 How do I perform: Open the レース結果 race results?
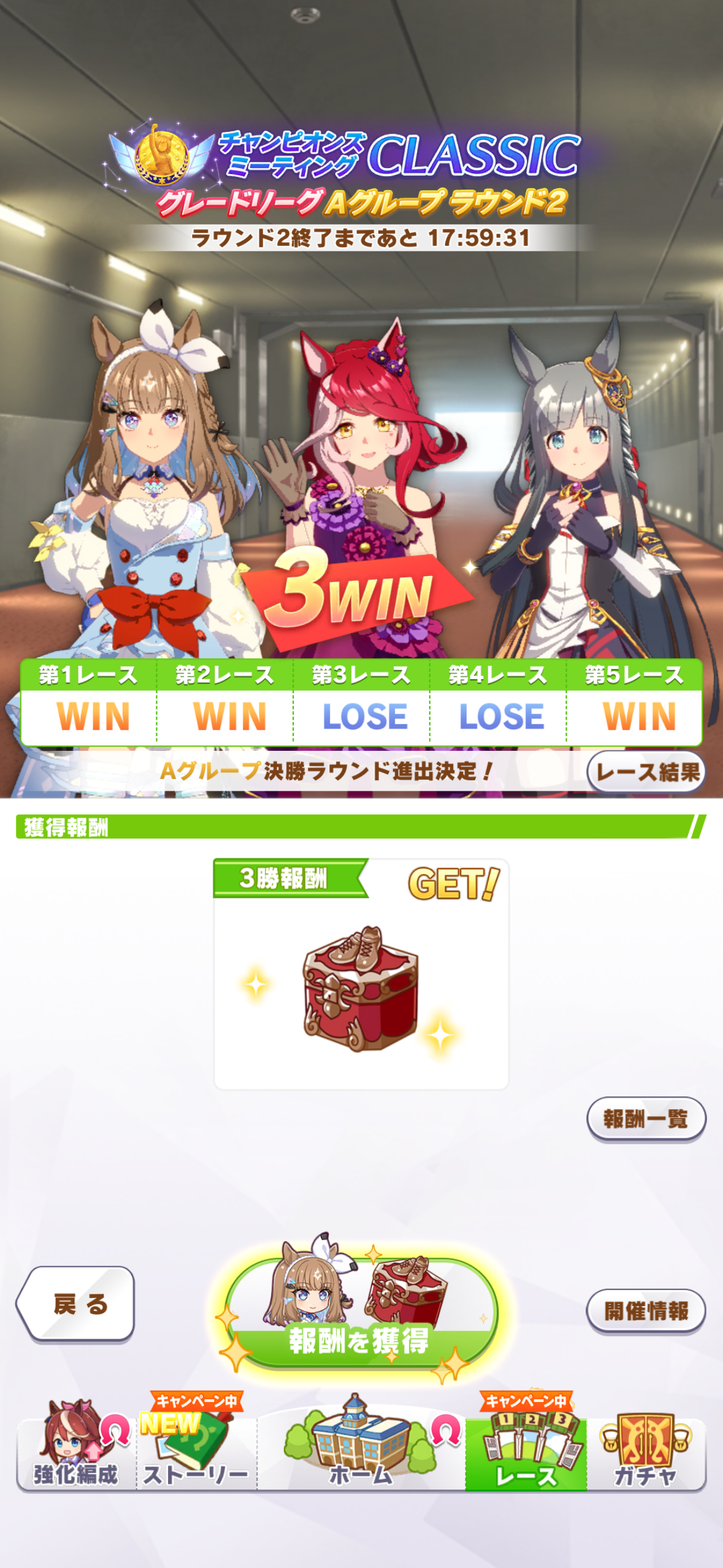pos(646,772)
